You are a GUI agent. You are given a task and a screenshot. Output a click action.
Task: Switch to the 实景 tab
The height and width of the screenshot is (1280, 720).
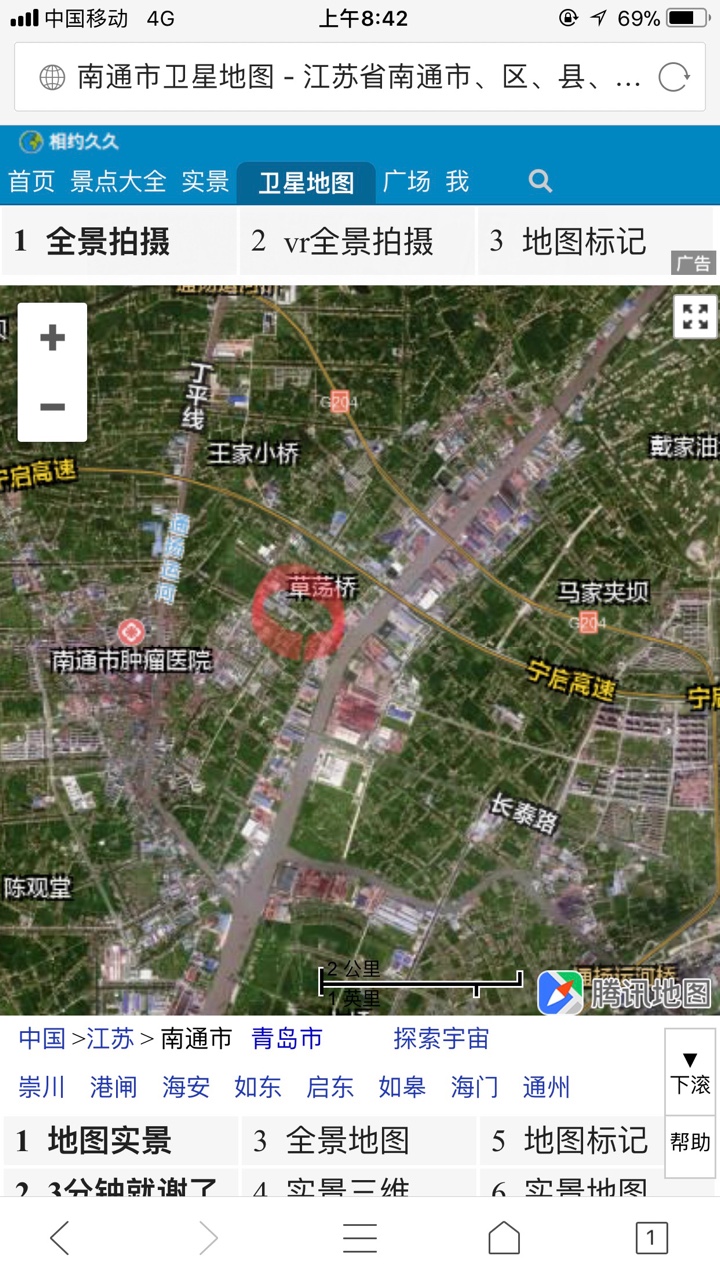tap(205, 181)
